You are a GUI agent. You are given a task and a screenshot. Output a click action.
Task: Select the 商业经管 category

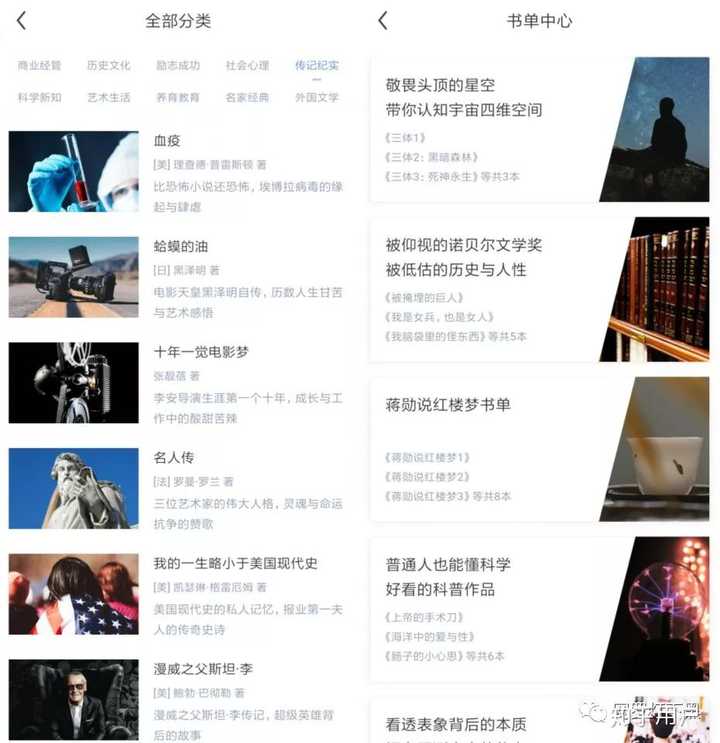[39, 66]
